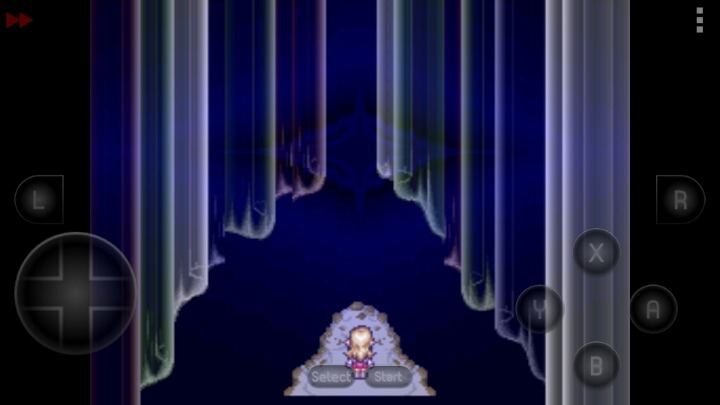Viewport: 720px width, 405px height.
Task: Tap the Select button
Action: 331,377
